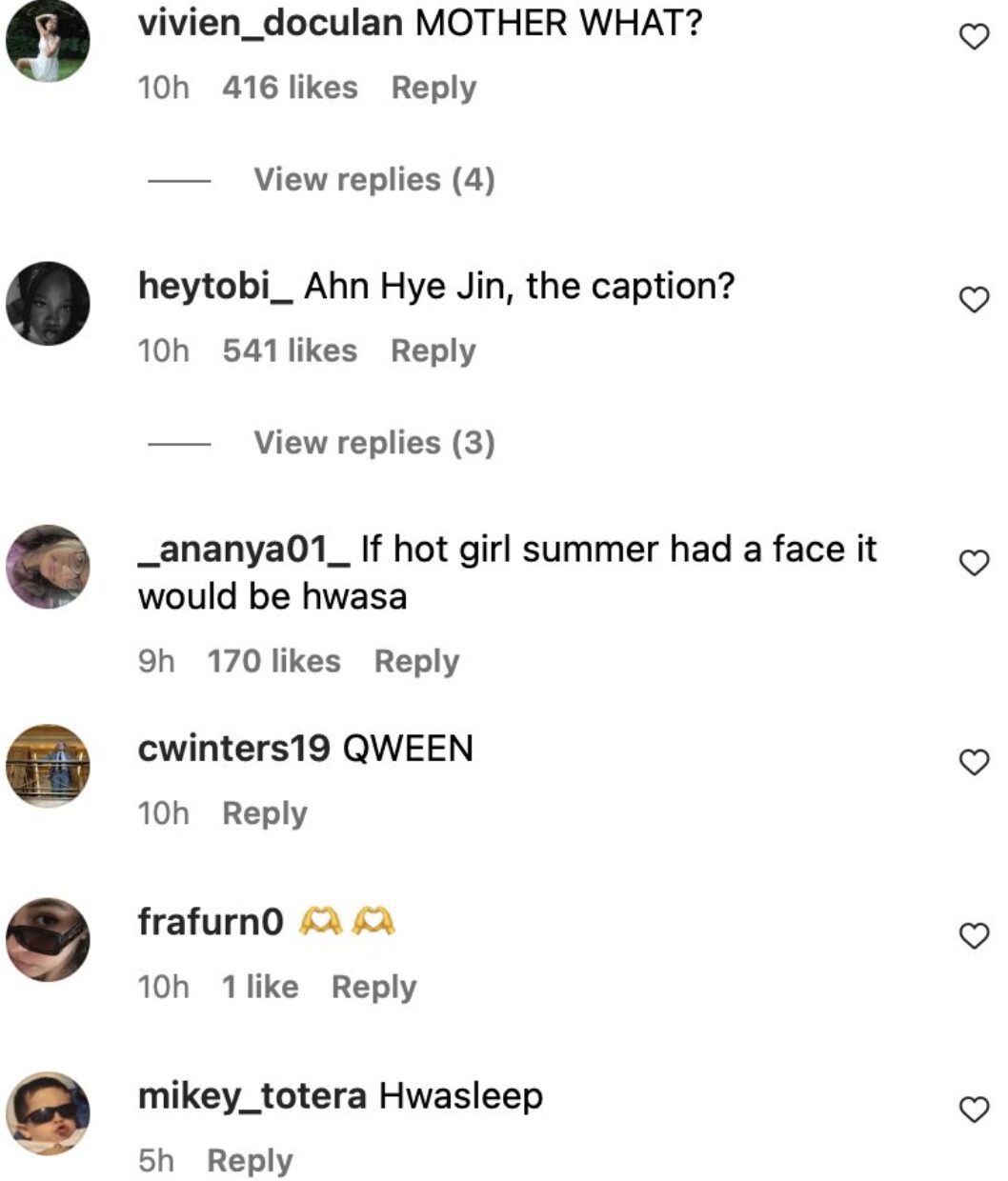Like mikey_totera's Hwasleep comment
This screenshot has height=1181, width=1008.
(973, 1110)
